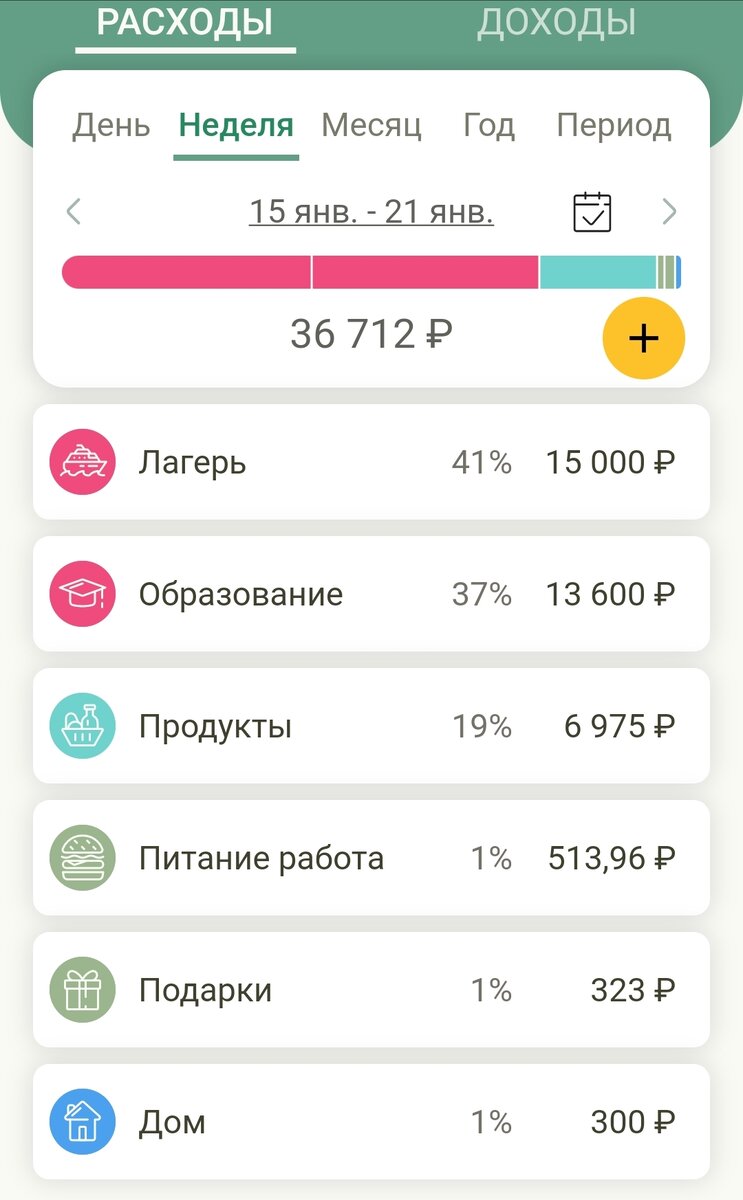Go to previous week with left chevron

72,211
